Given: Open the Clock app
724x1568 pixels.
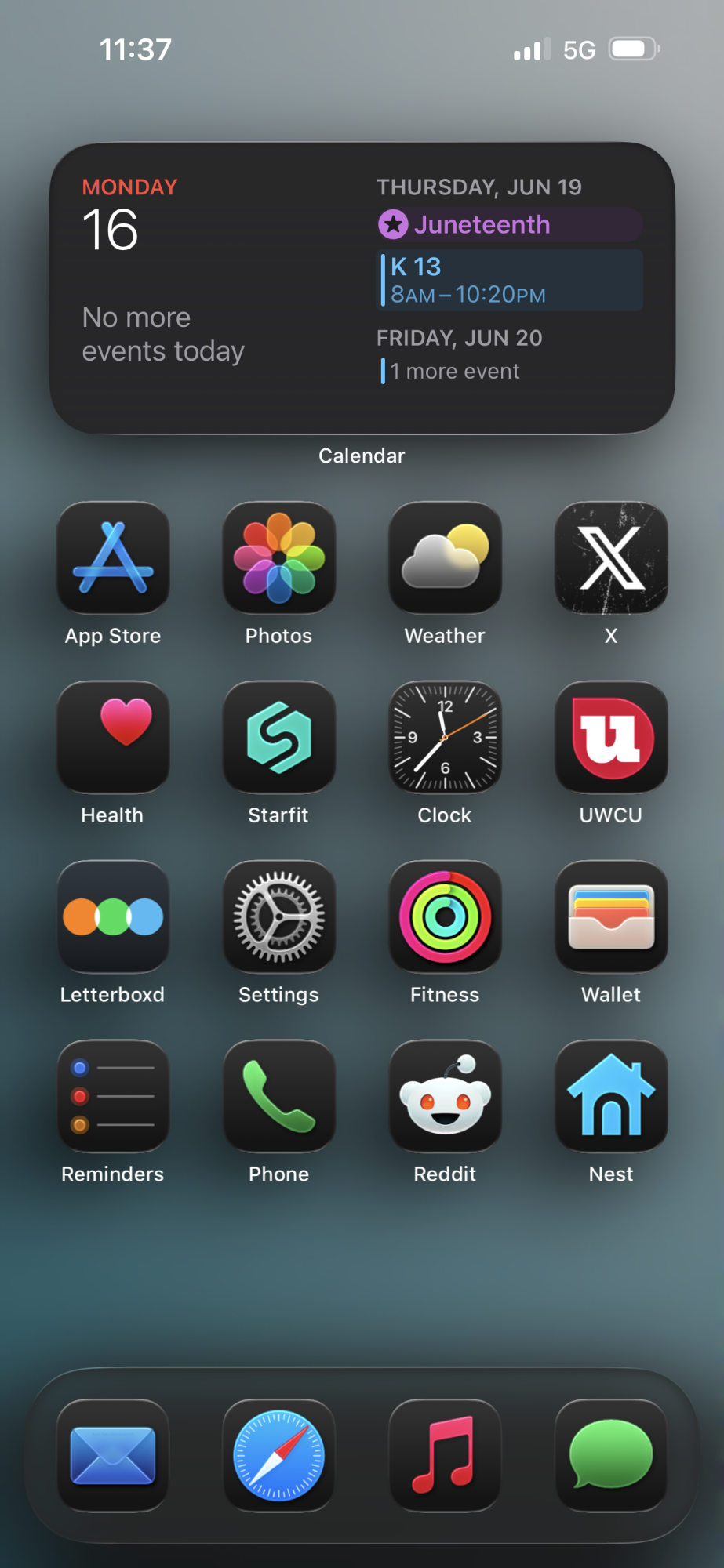Looking at the screenshot, I should (x=445, y=738).
